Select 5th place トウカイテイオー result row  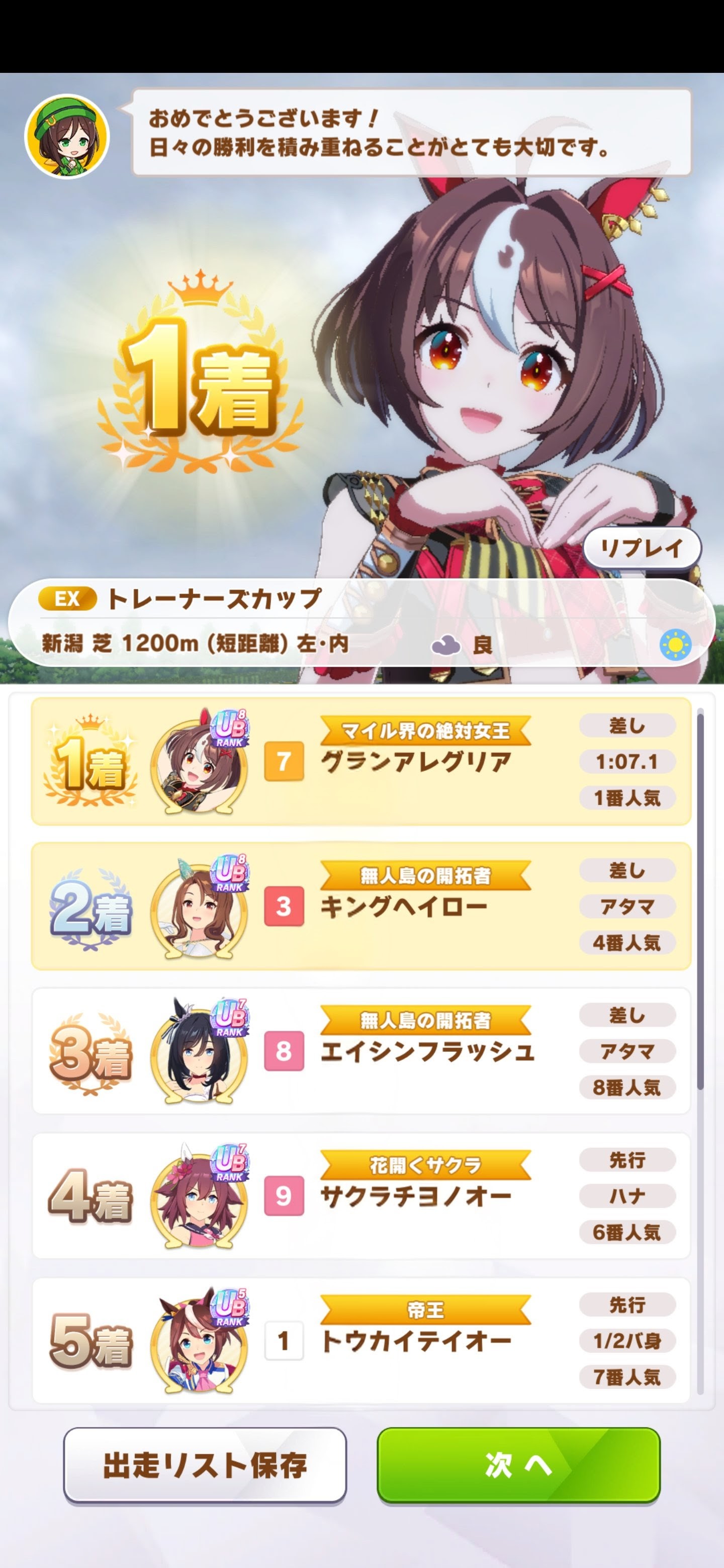point(361,1341)
